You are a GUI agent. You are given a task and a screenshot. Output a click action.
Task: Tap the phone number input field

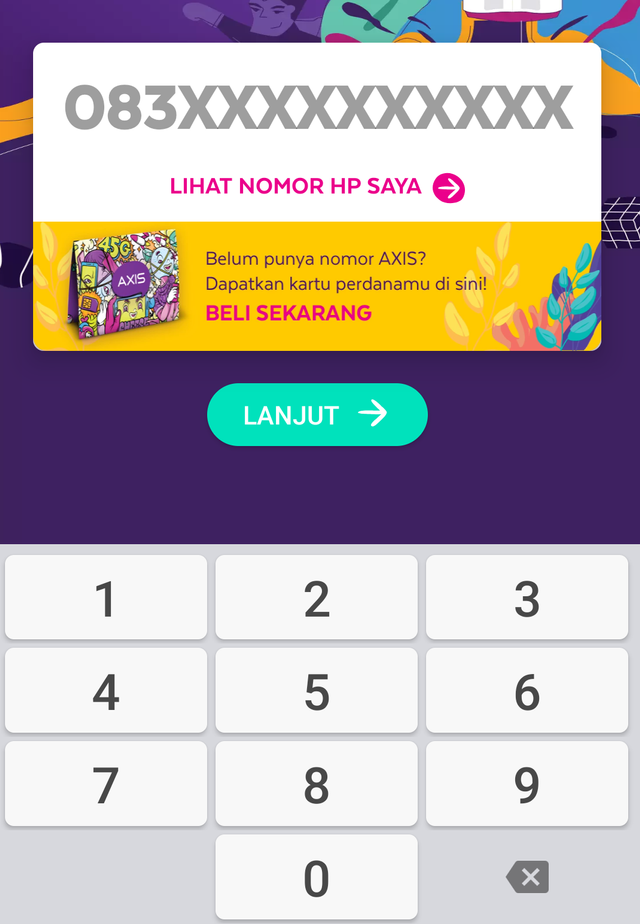pyautogui.click(x=318, y=108)
